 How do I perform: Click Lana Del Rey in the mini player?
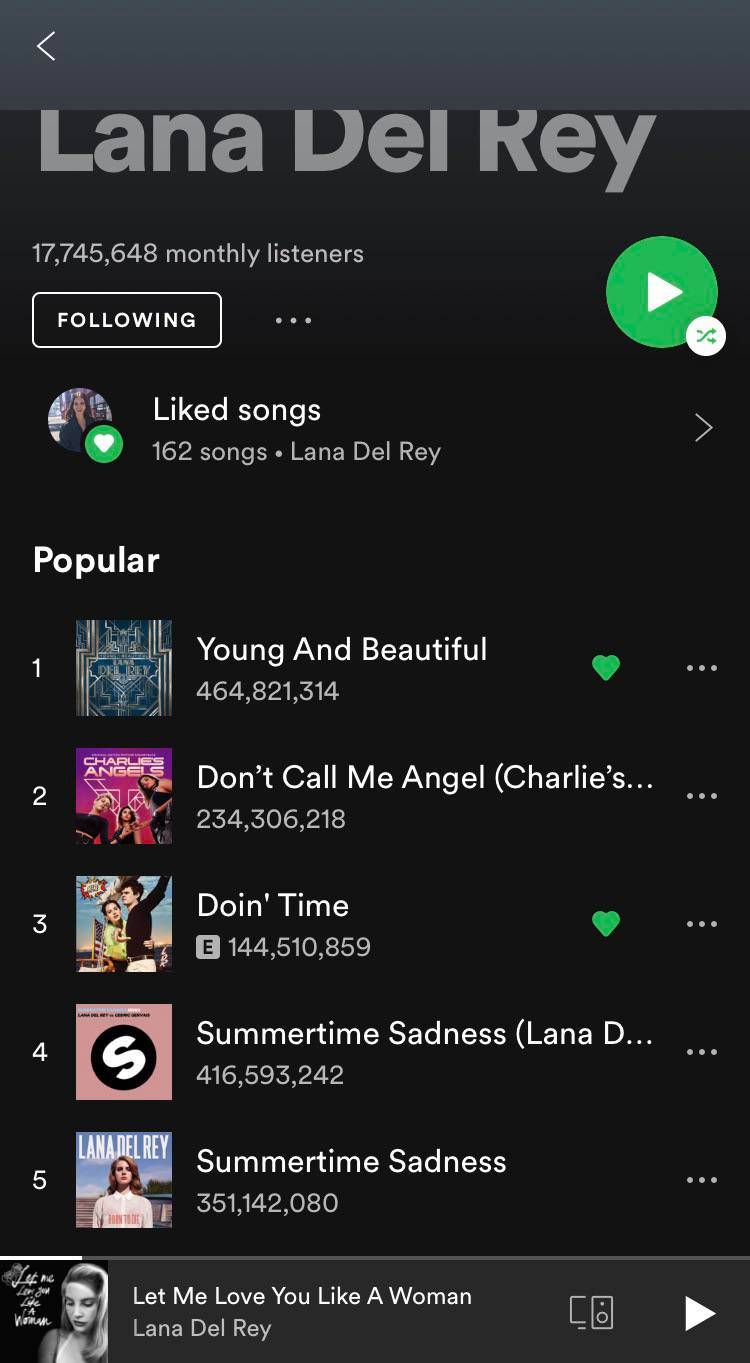(x=202, y=1328)
